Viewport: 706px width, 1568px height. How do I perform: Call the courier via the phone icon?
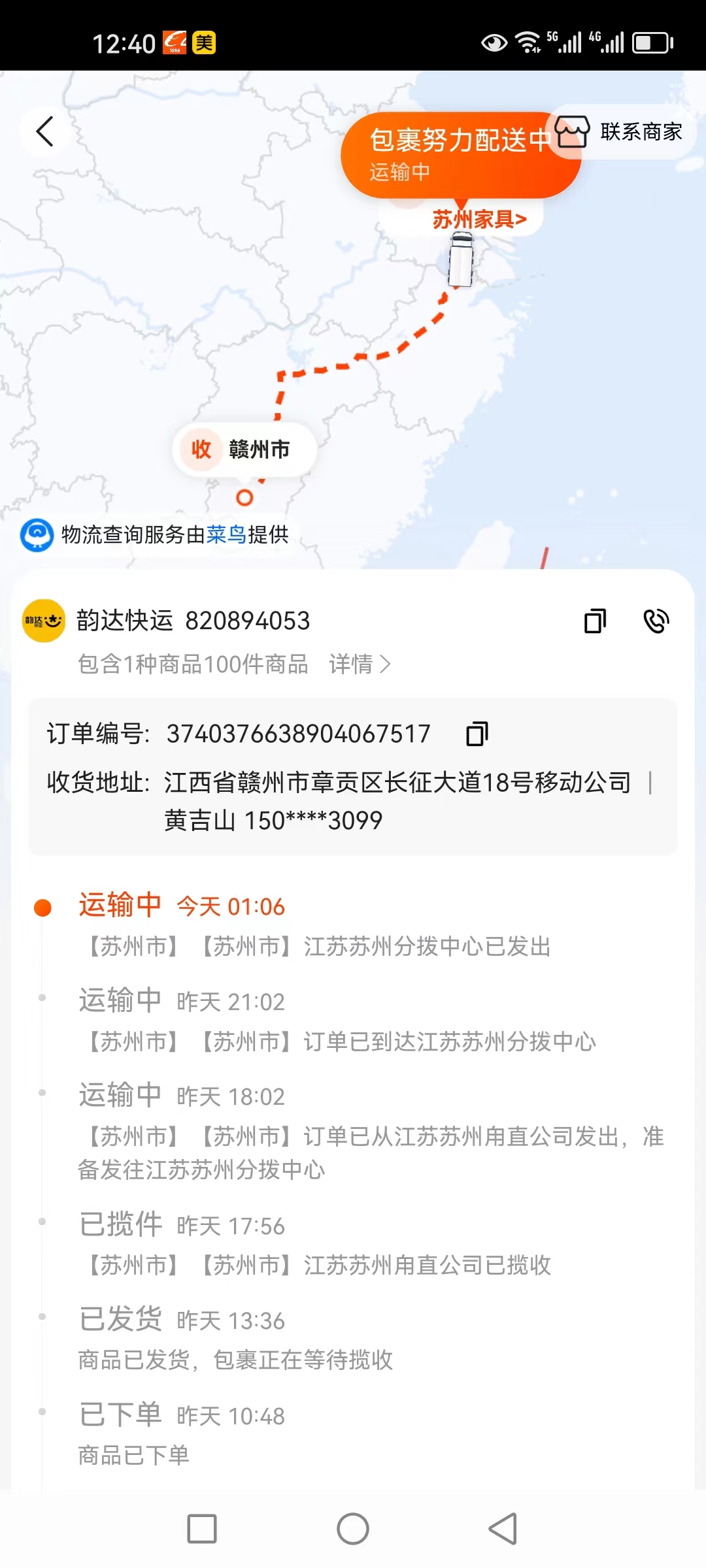point(656,621)
